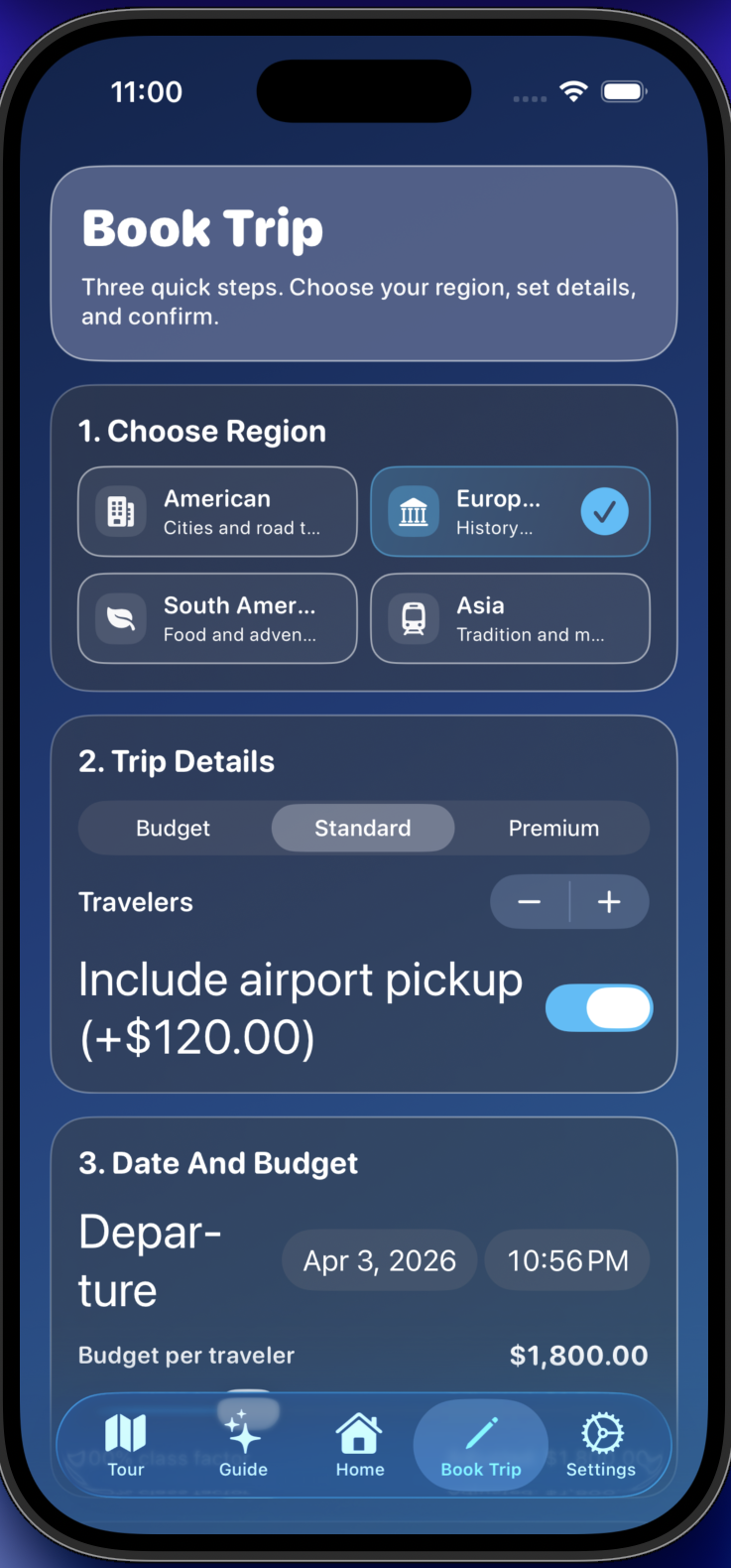Open the departure date picker showing Apr 3, 2026
The height and width of the screenshot is (1568, 731).
(379, 1259)
